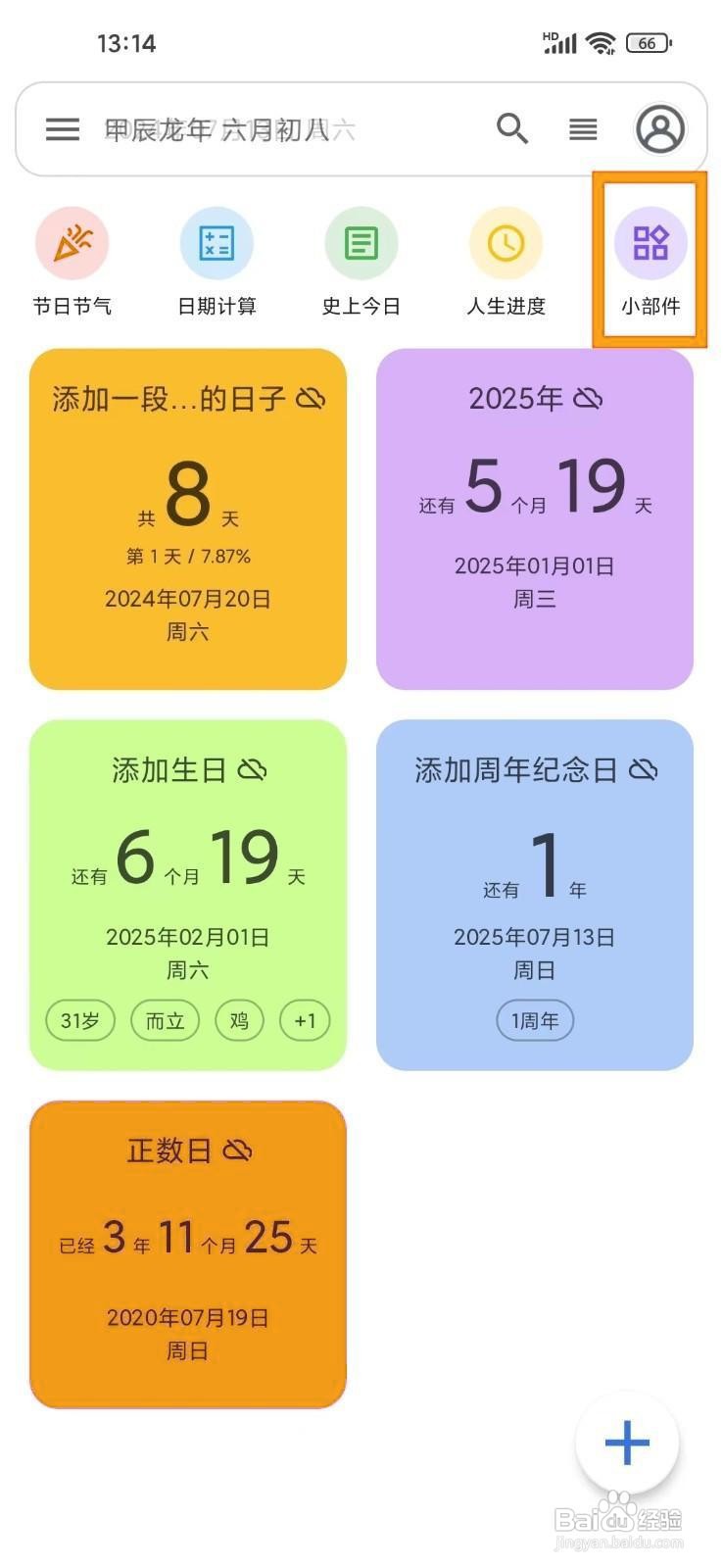Screen dimensions: 723x1568
Task: Tap the search input showing 甲辰龙年
Action: (x=225, y=128)
